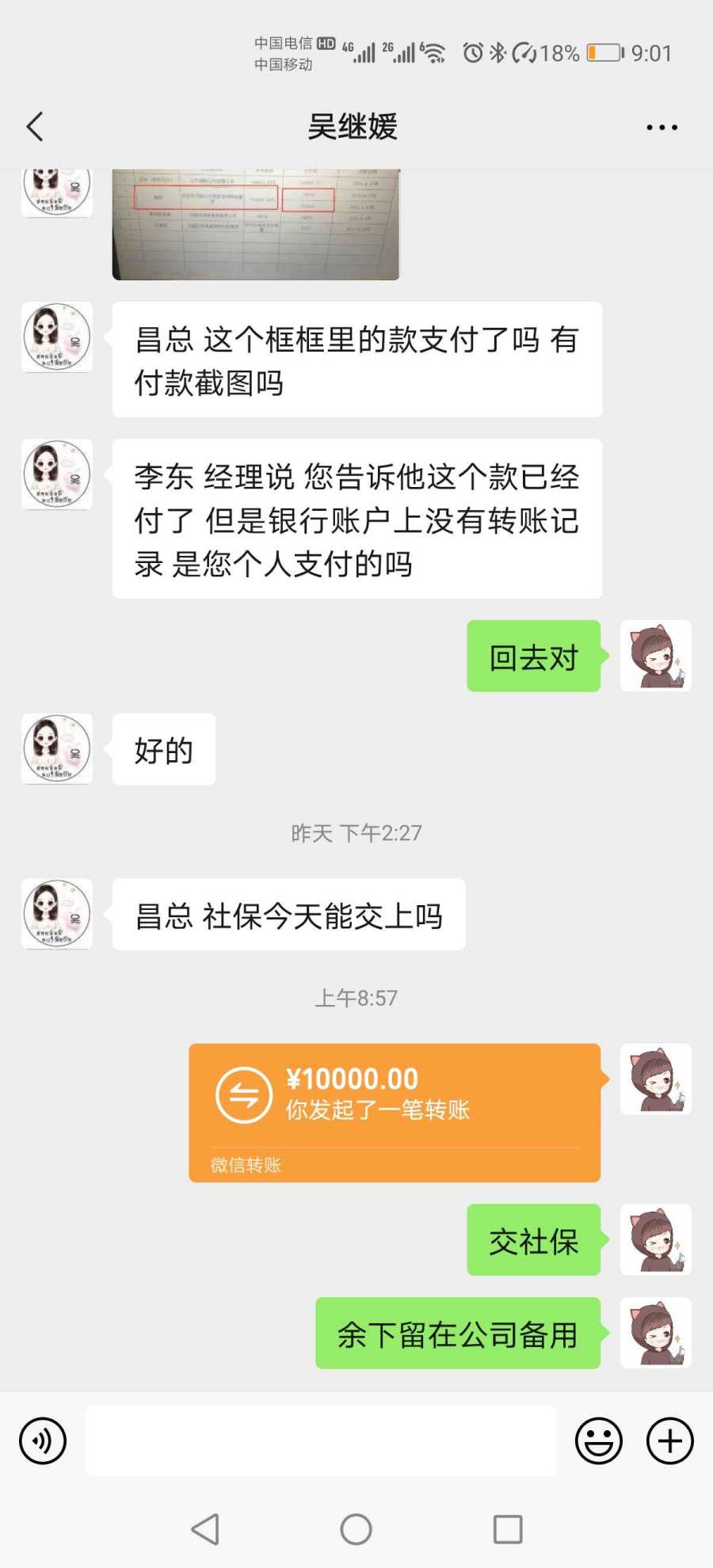Image resolution: width=713 pixels, height=1568 pixels.
Task: Open 吴继媛's avatar beside 好的 message
Action: (x=57, y=749)
